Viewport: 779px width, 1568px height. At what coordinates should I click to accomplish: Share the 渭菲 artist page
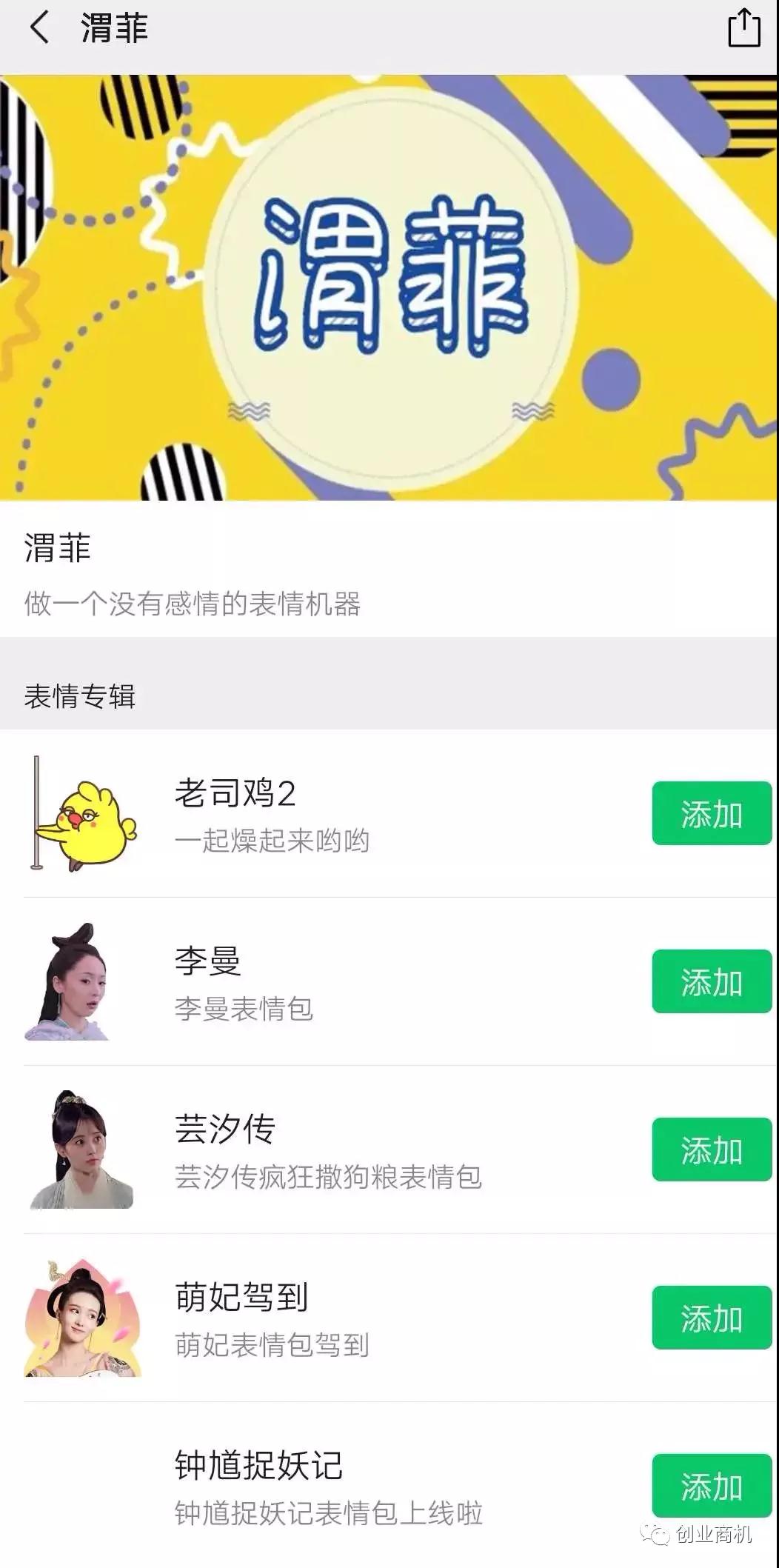point(743,29)
